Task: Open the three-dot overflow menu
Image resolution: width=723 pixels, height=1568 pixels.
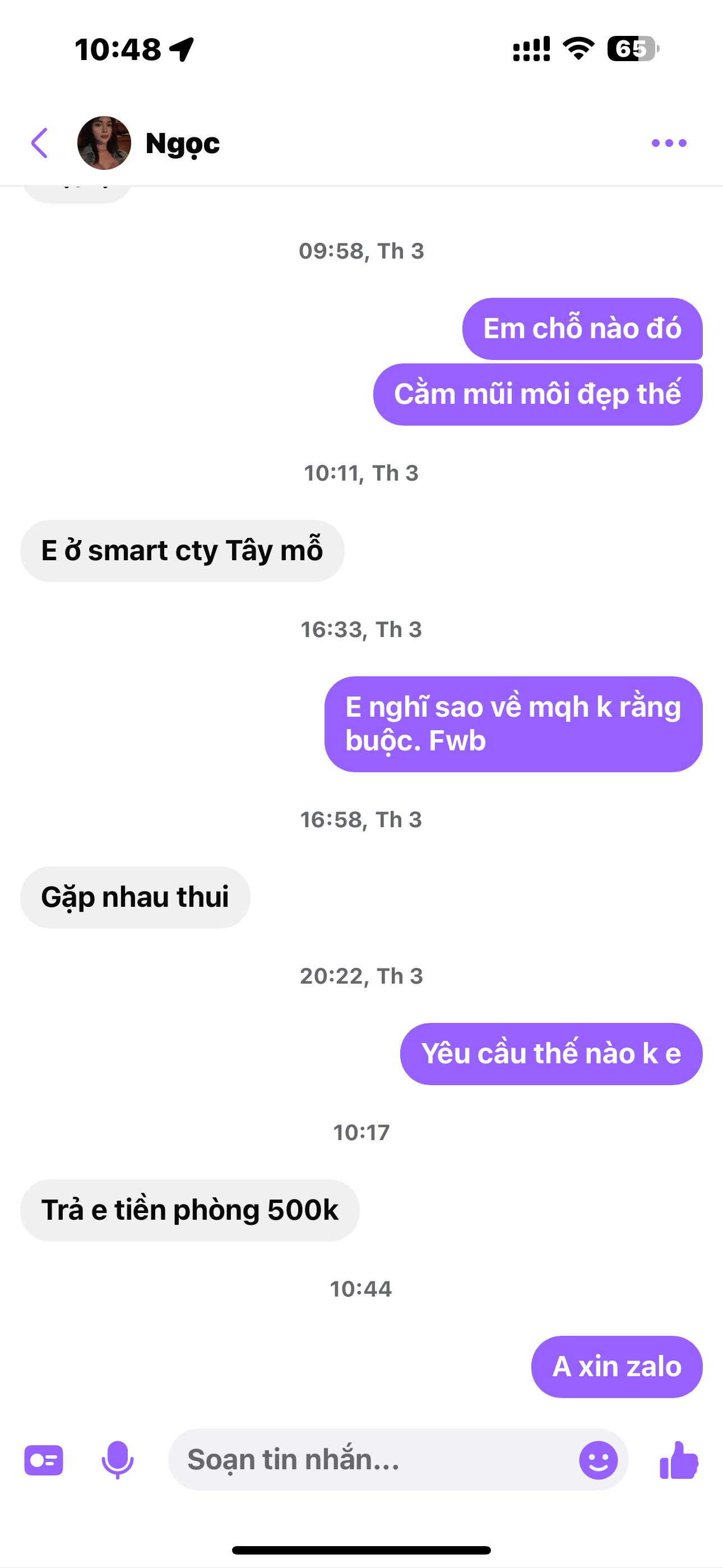Action: coord(669,143)
